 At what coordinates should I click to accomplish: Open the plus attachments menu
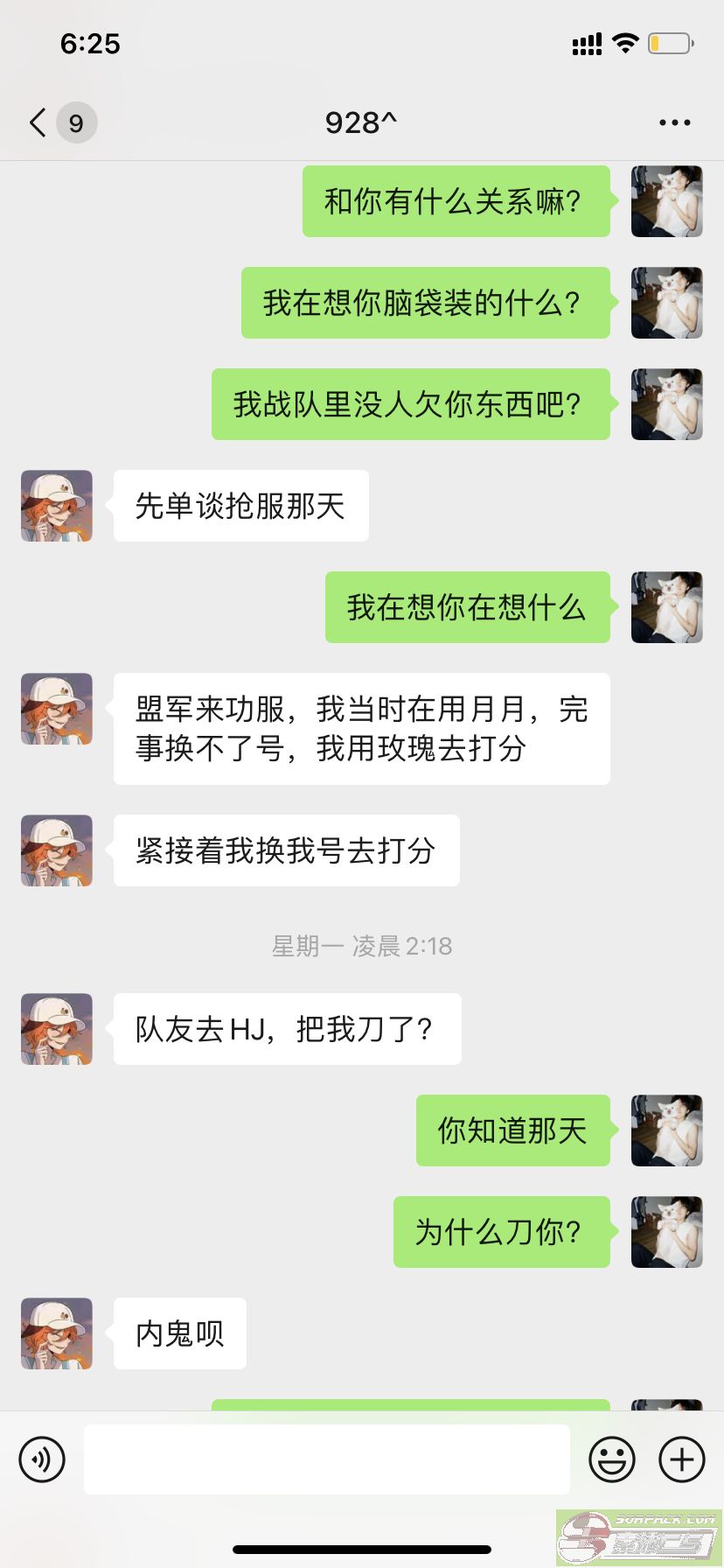(x=682, y=1459)
